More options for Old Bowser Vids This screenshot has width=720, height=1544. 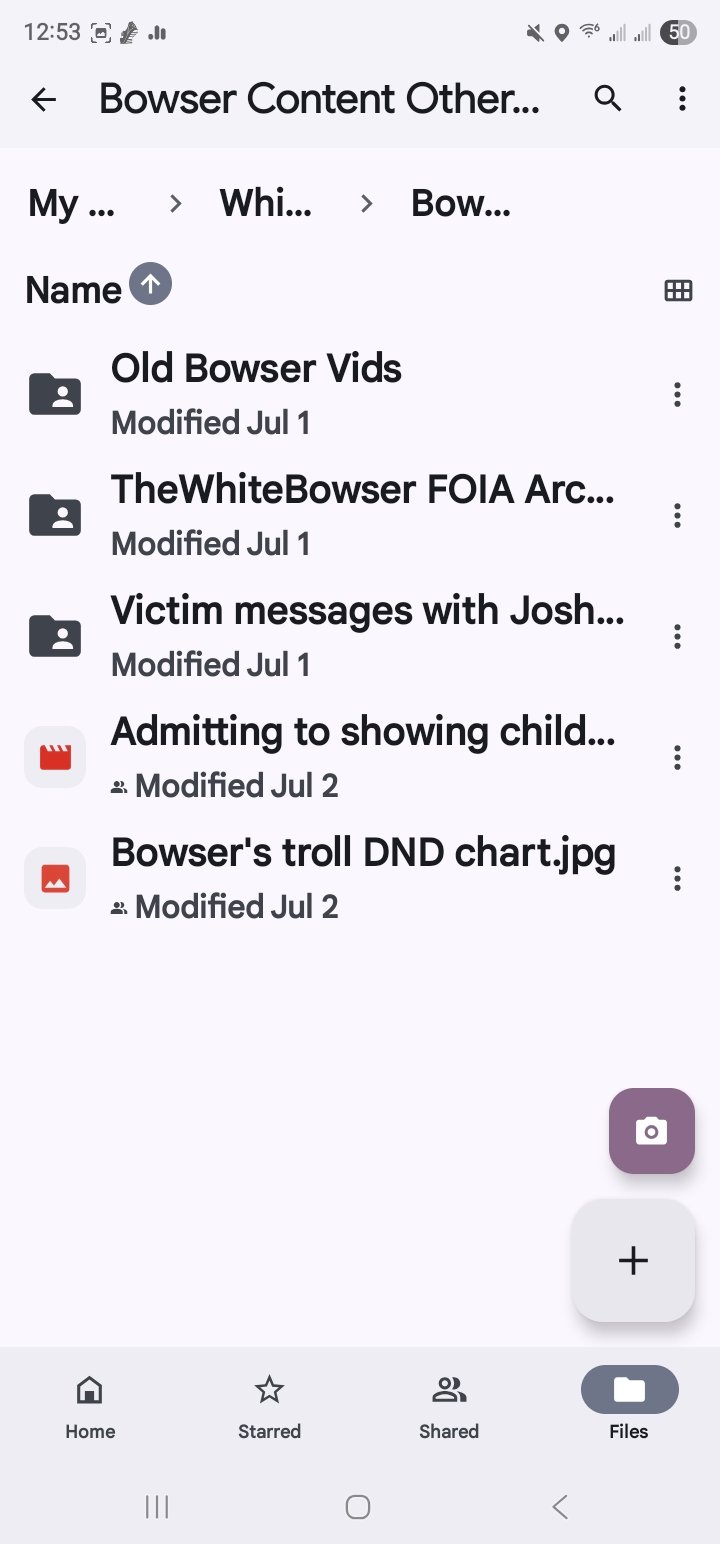[677, 394]
